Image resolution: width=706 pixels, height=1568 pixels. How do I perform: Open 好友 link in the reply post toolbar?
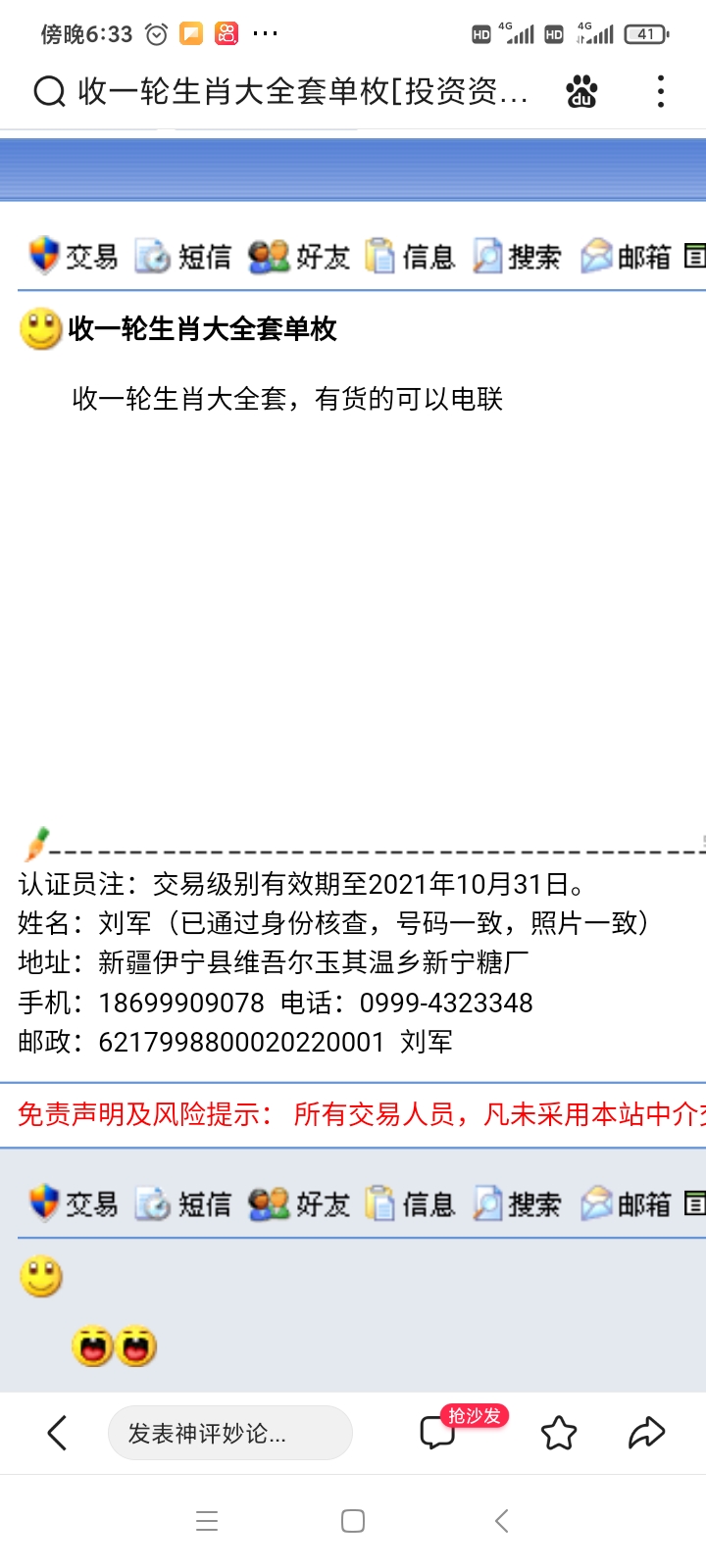pyautogui.click(x=299, y=1203)
